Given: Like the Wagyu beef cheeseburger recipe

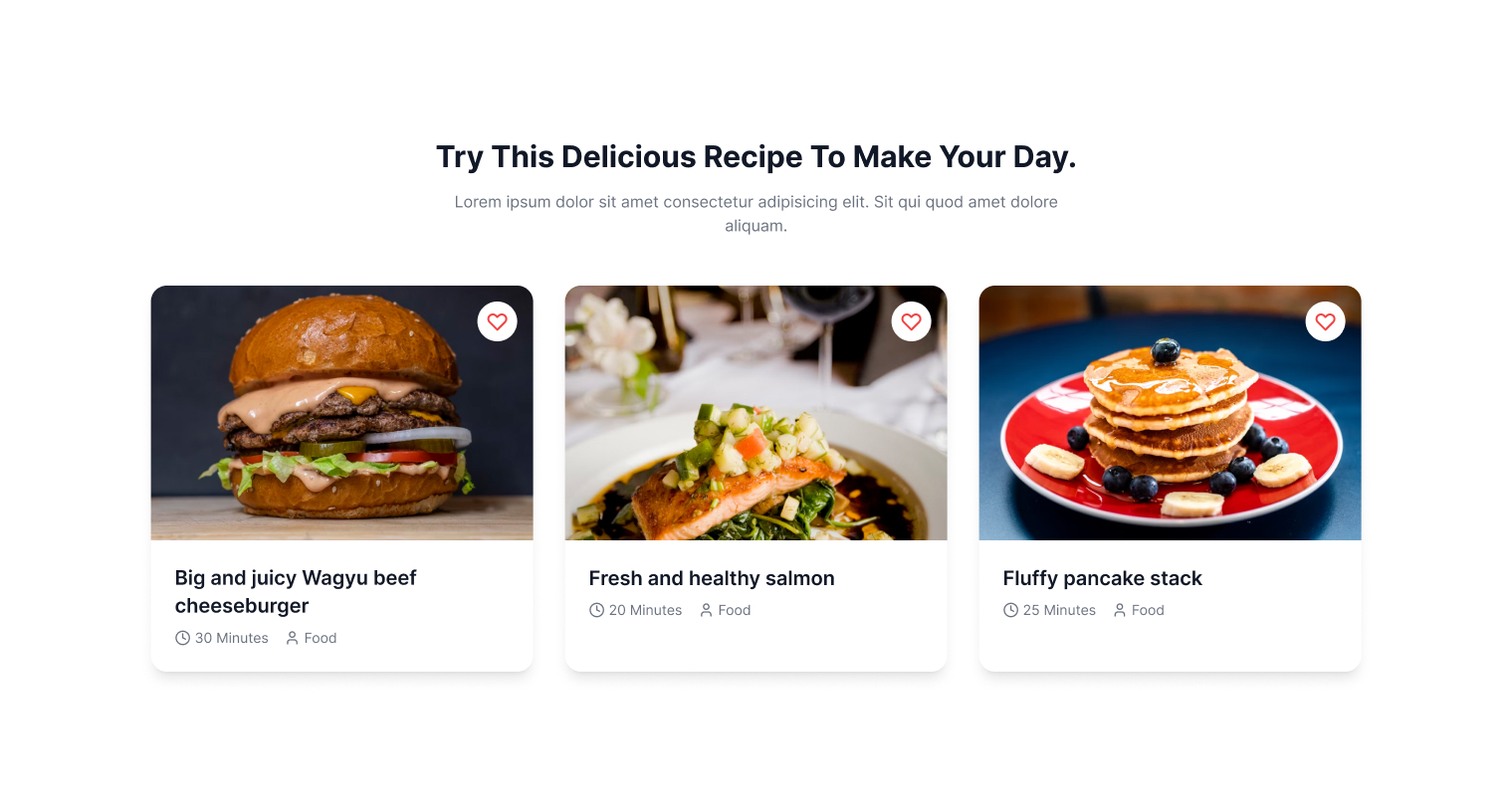Looking at the screenshot, I should coord(497,321).
